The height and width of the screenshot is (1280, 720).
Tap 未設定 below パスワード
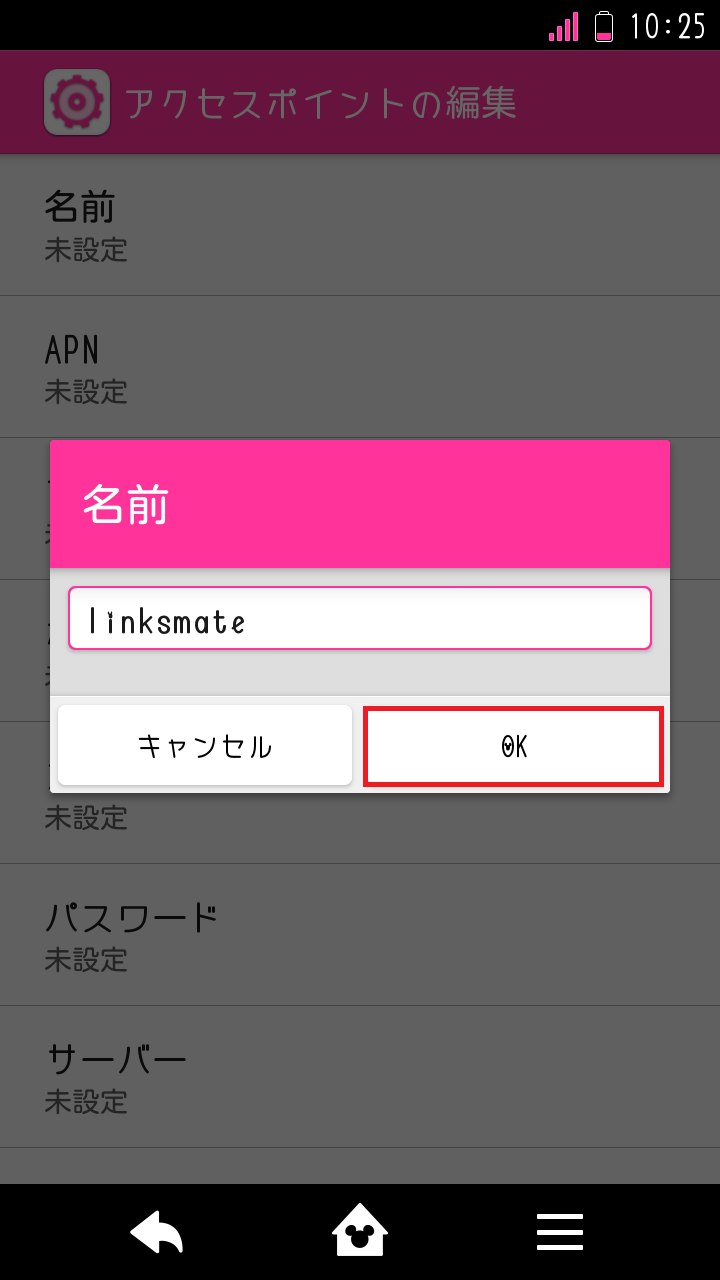click(86, 961)
